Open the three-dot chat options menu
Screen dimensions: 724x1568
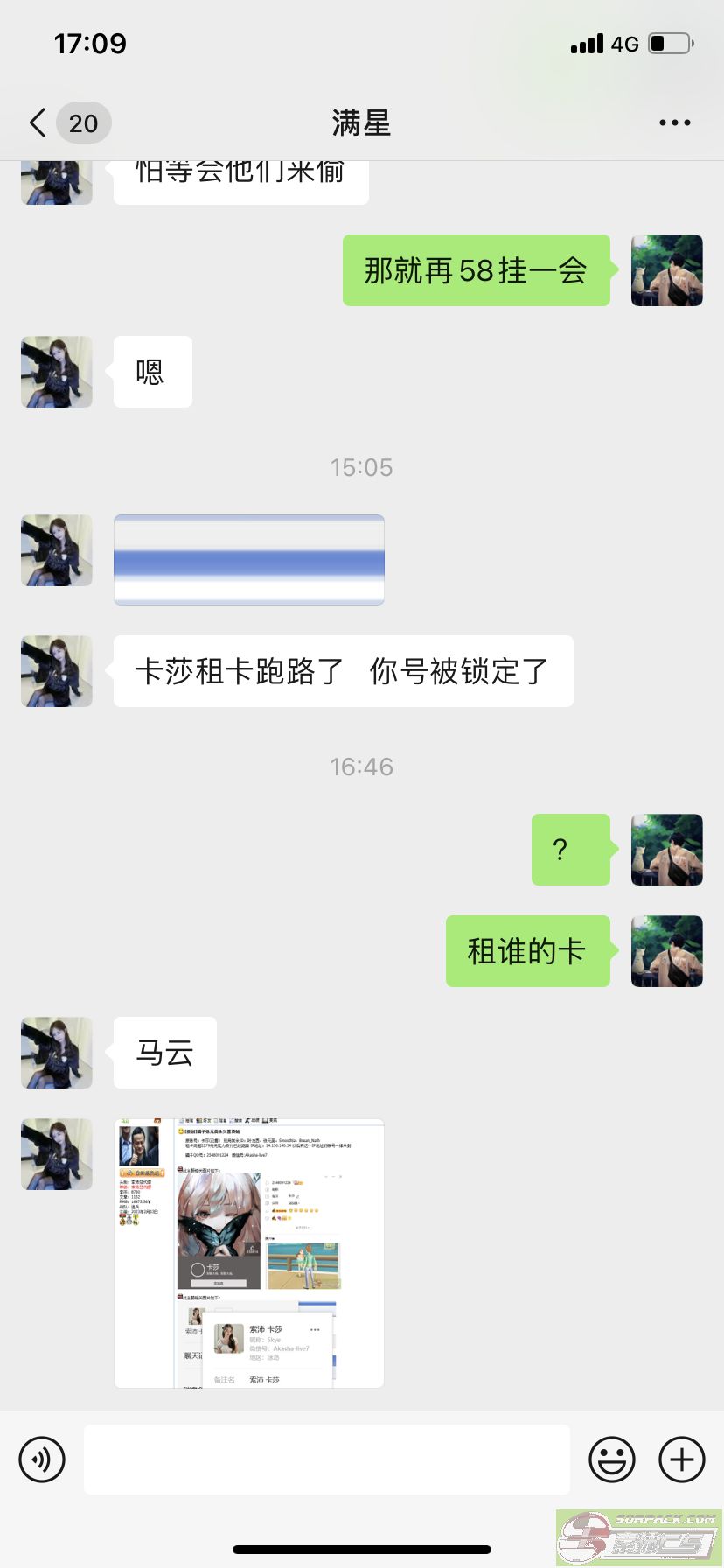click(x=674, y=123)
